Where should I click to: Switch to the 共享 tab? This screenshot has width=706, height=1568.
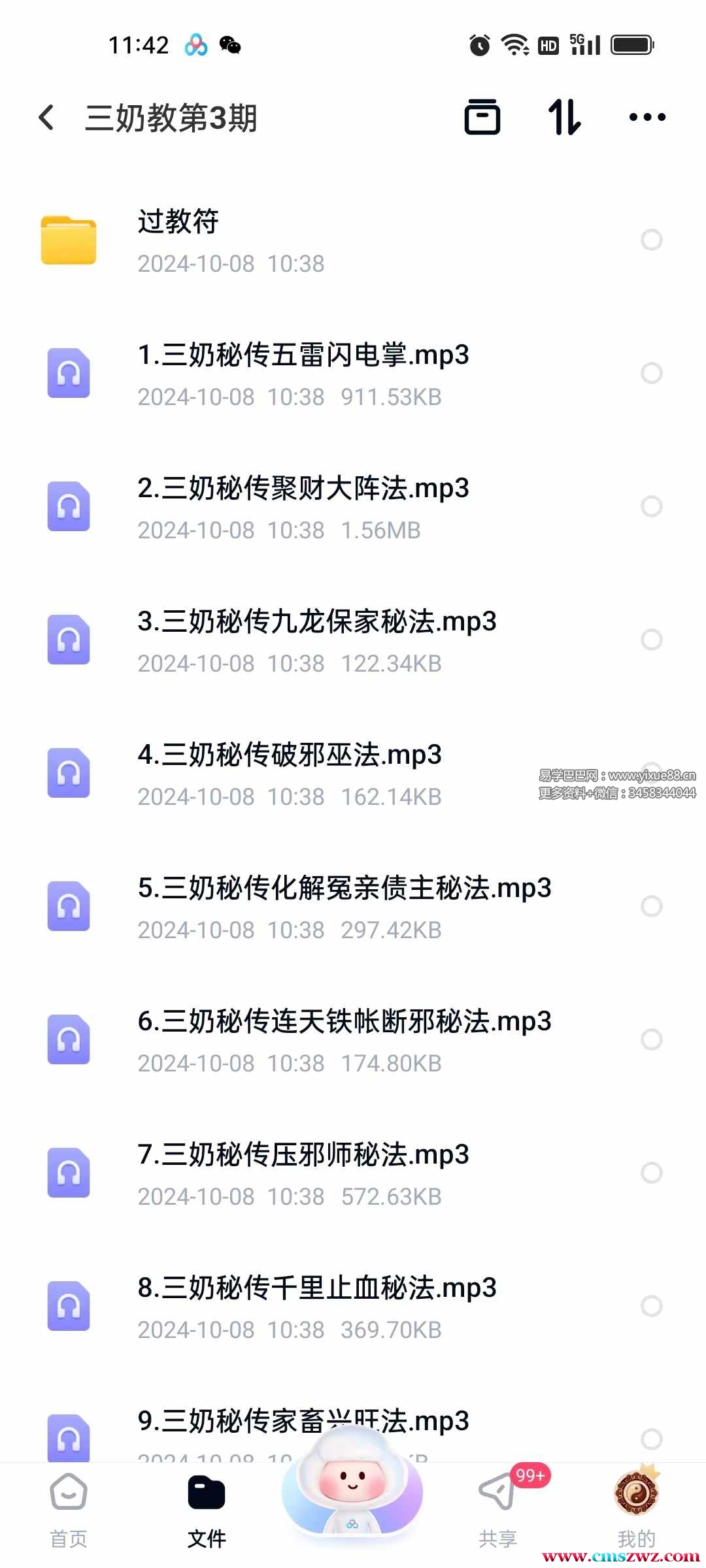point(498,1511)
